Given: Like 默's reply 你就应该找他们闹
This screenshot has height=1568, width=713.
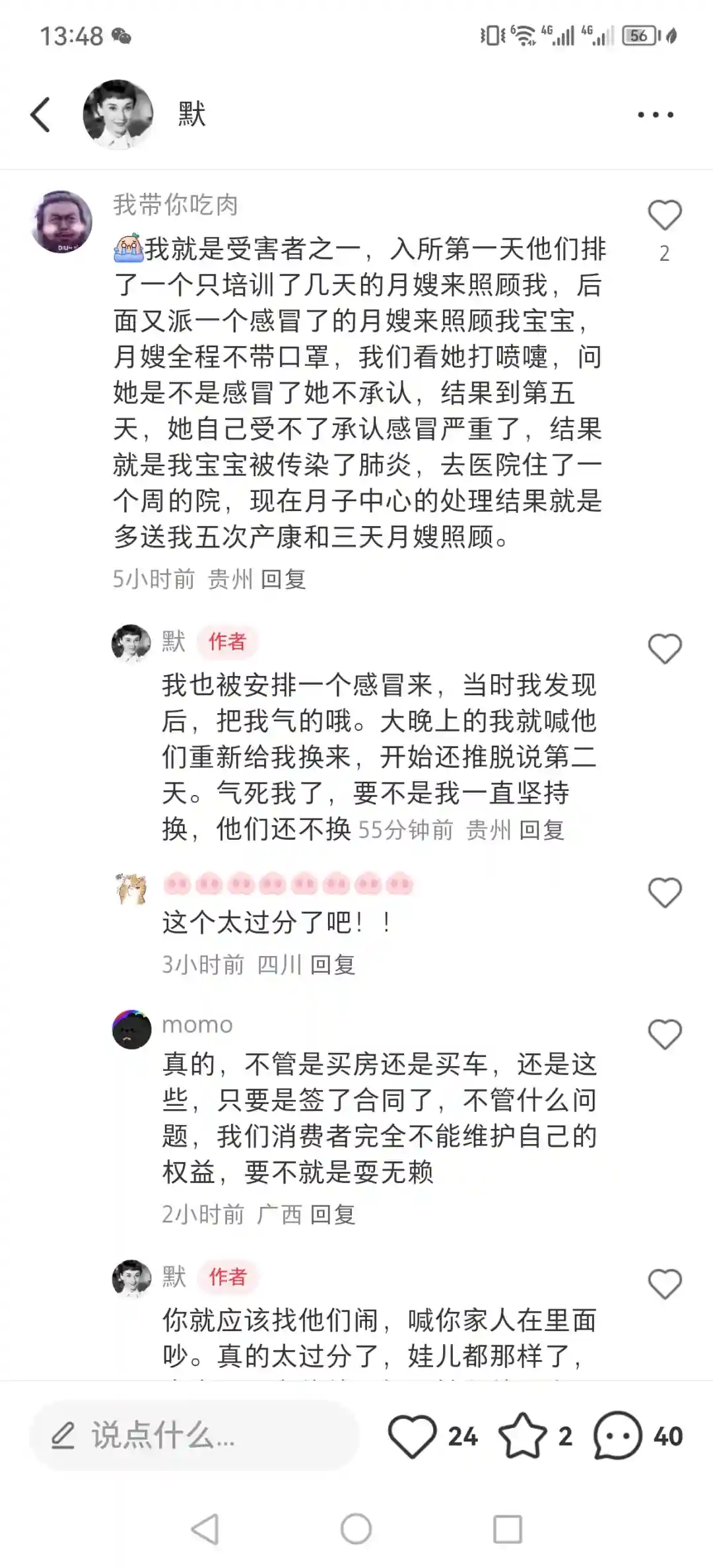Looking at the screenshot, I should click(664, 1284).
